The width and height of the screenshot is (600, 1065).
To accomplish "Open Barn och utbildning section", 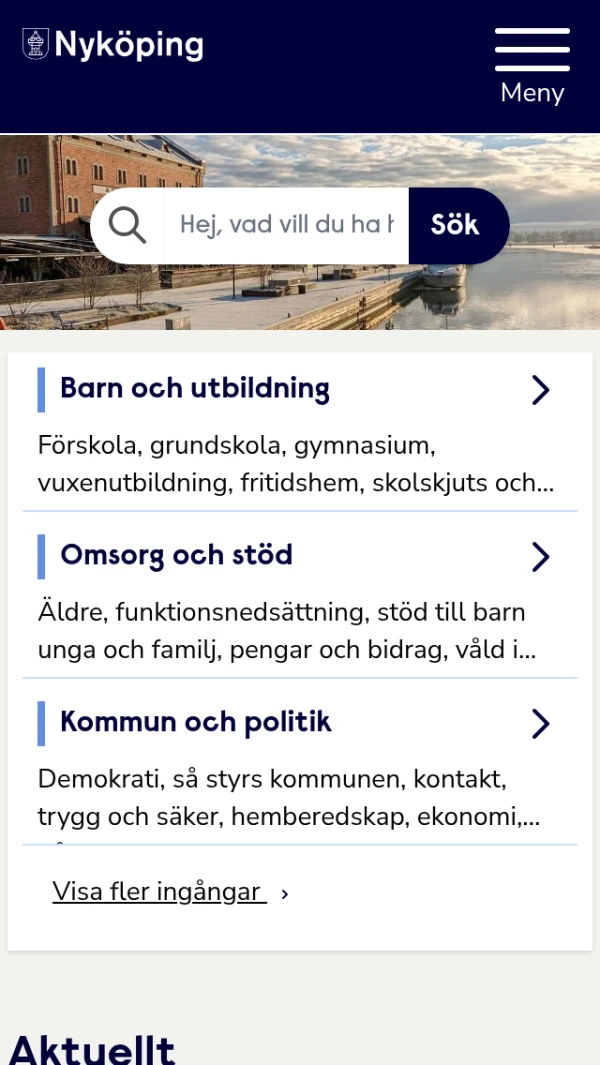I will coord(195,389).
